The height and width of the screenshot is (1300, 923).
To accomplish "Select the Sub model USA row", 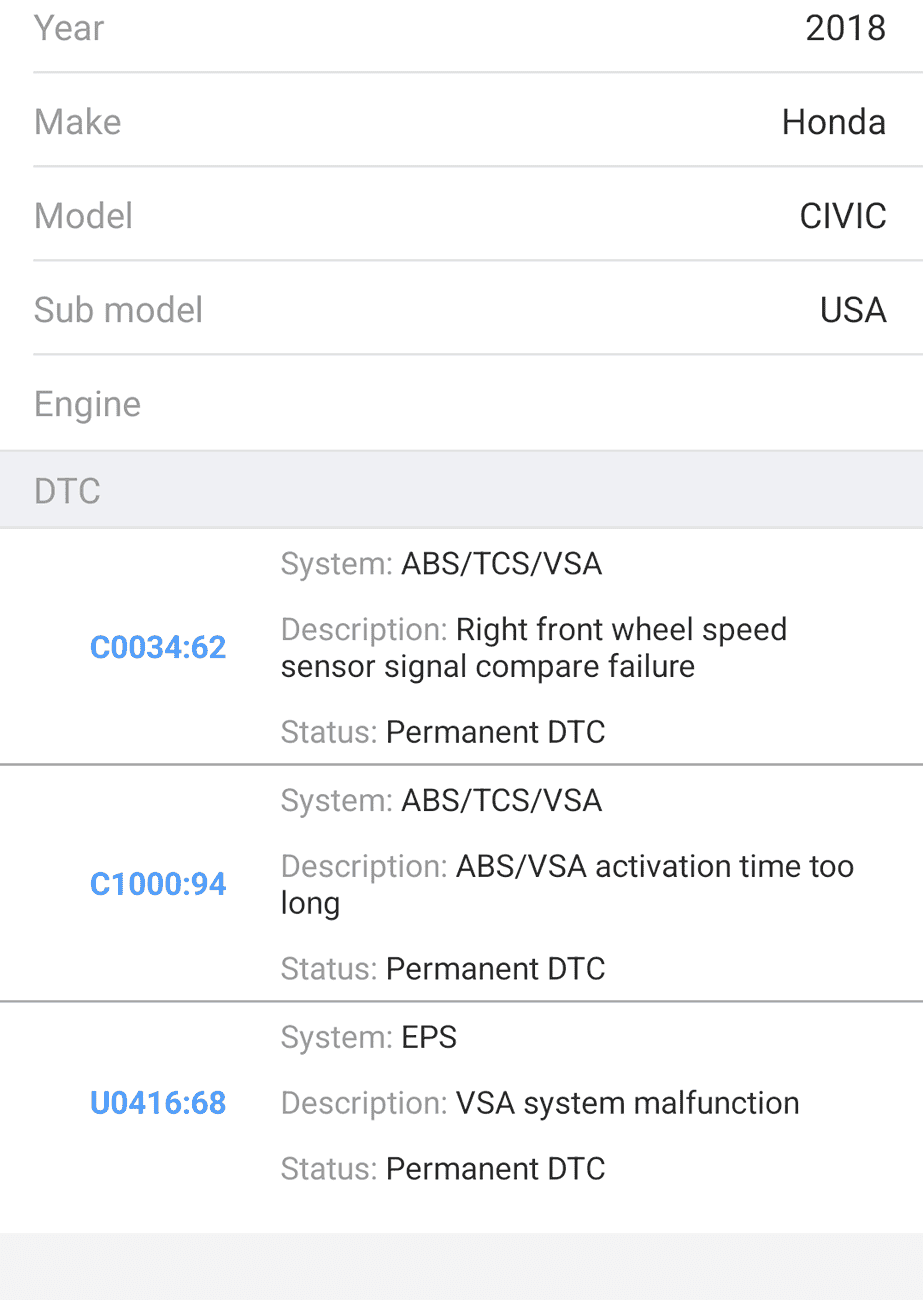I will (x=460, y=310).
